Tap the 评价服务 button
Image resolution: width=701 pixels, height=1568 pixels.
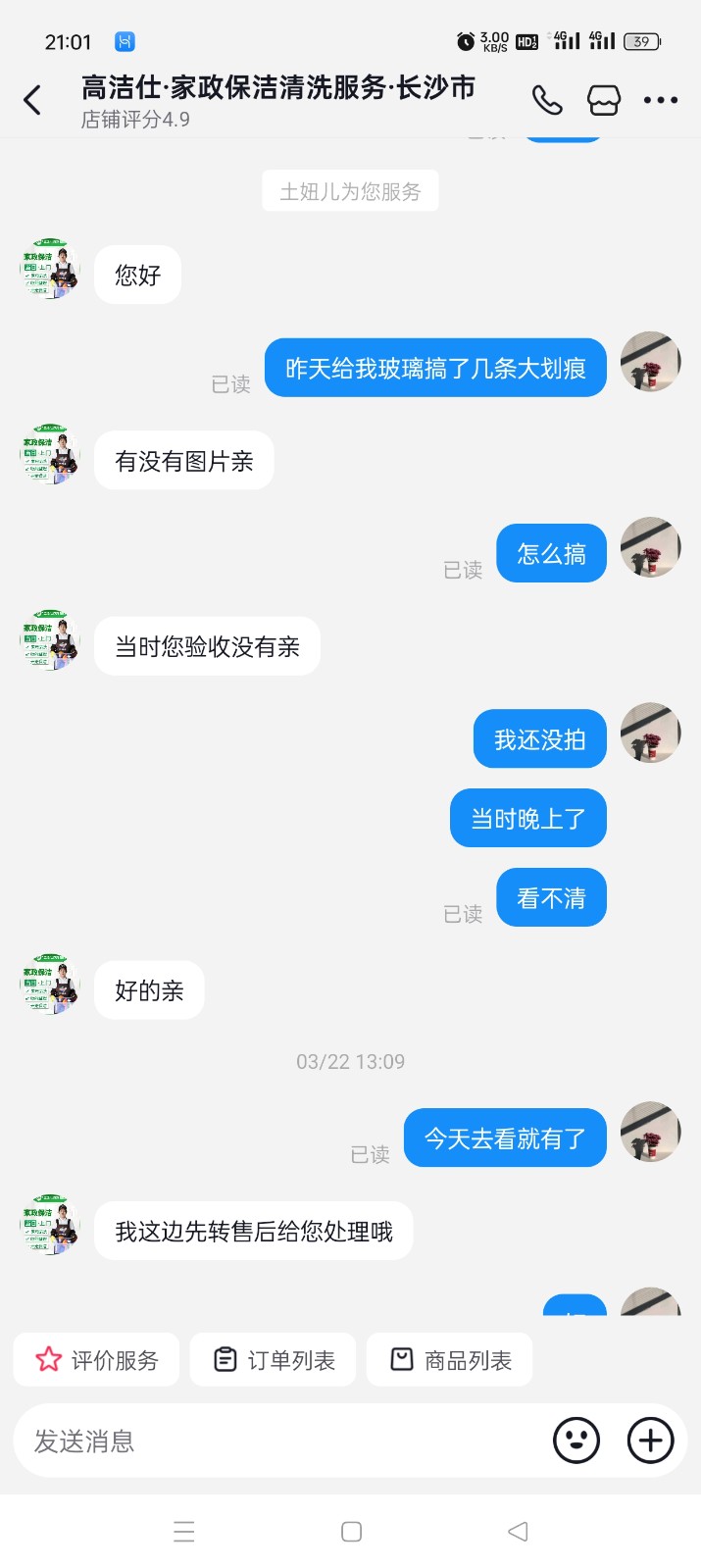click(x=96, y=1360)
